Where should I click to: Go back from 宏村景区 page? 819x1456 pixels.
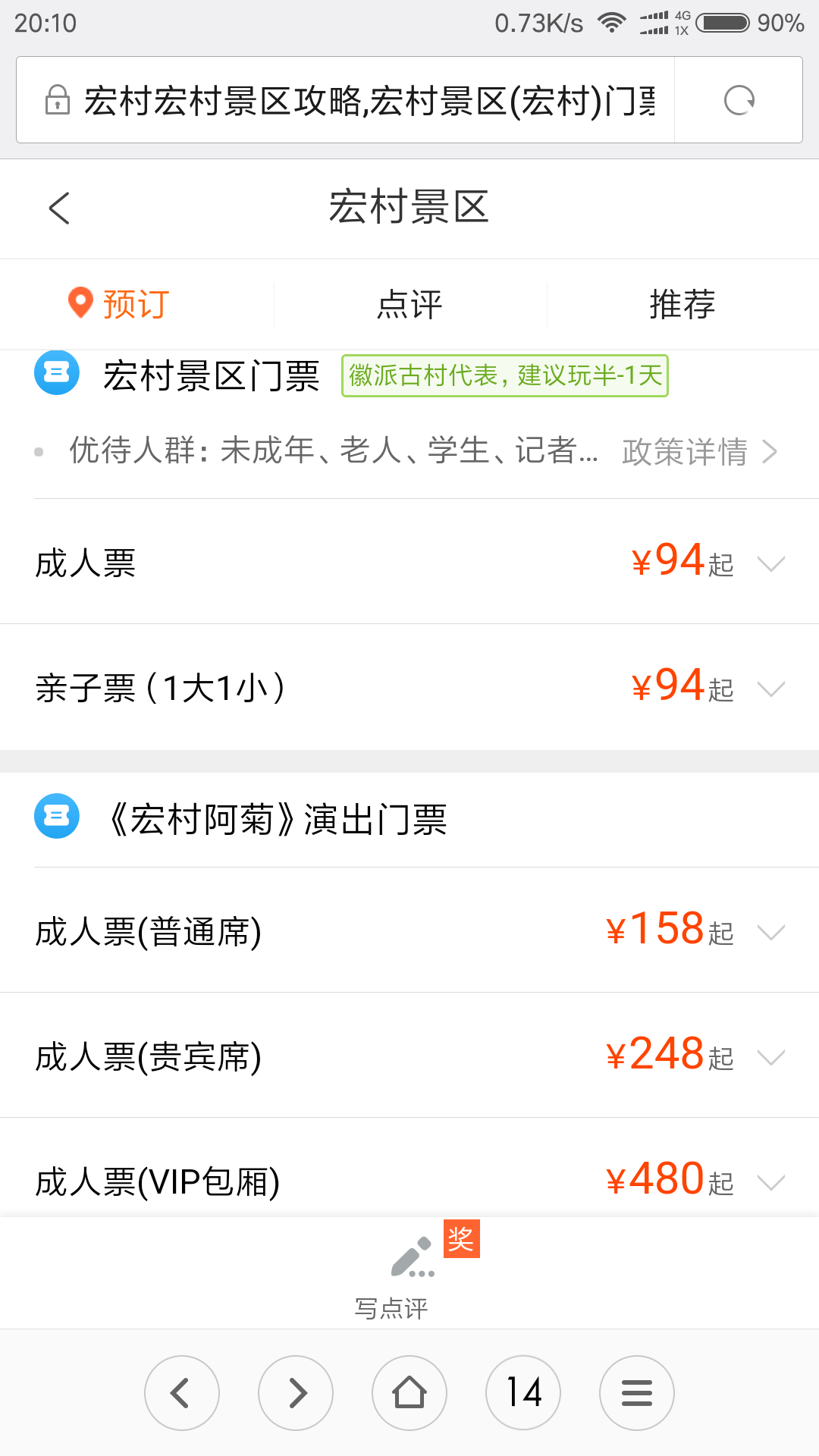pyautogui.click(x=59, y=208)
